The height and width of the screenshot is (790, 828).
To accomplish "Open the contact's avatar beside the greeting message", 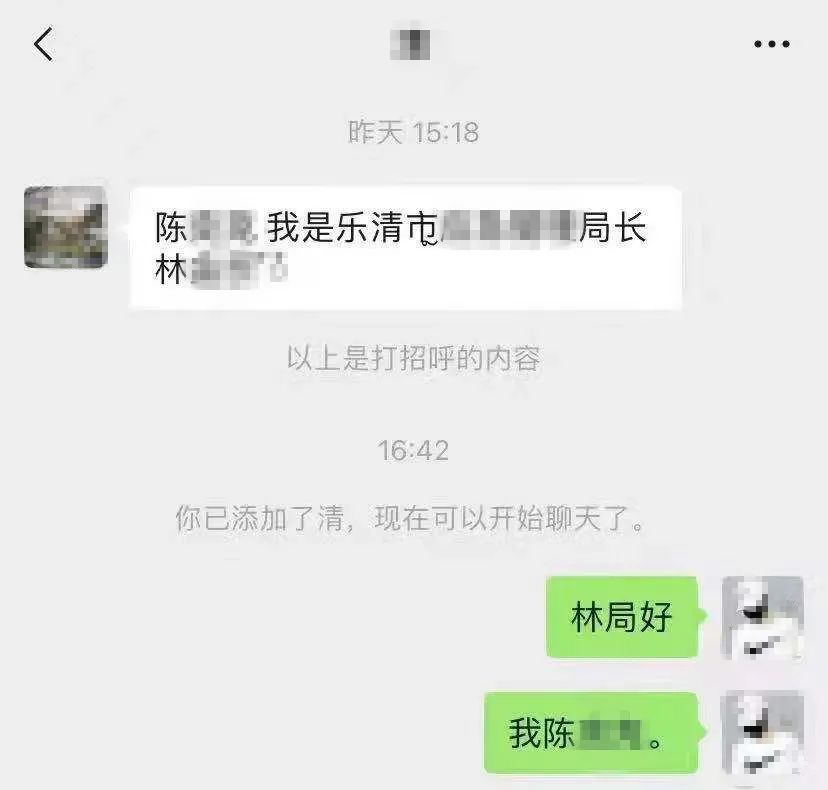I will 65,227.
